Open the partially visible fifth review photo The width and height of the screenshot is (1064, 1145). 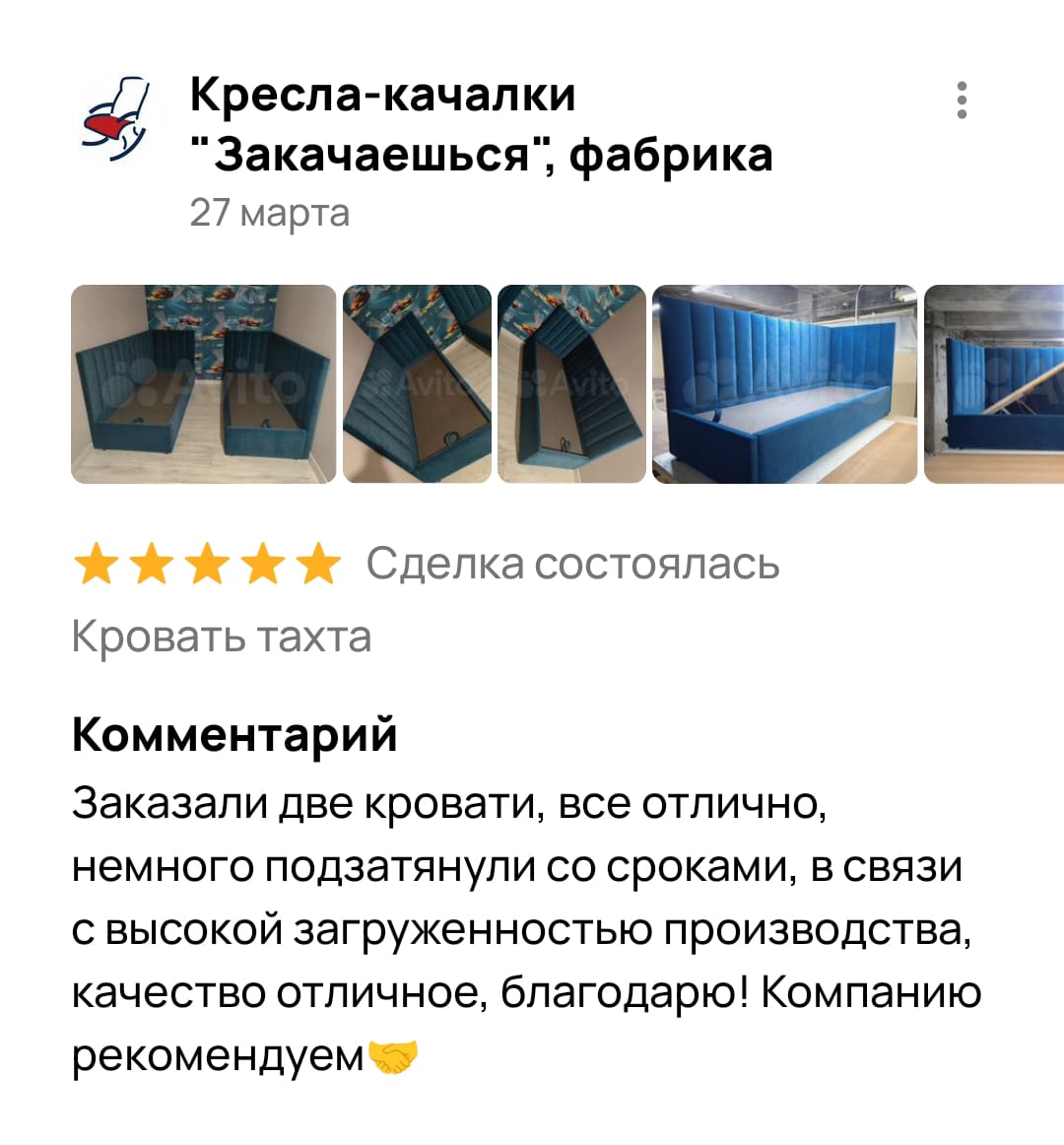tap(993, 384)
